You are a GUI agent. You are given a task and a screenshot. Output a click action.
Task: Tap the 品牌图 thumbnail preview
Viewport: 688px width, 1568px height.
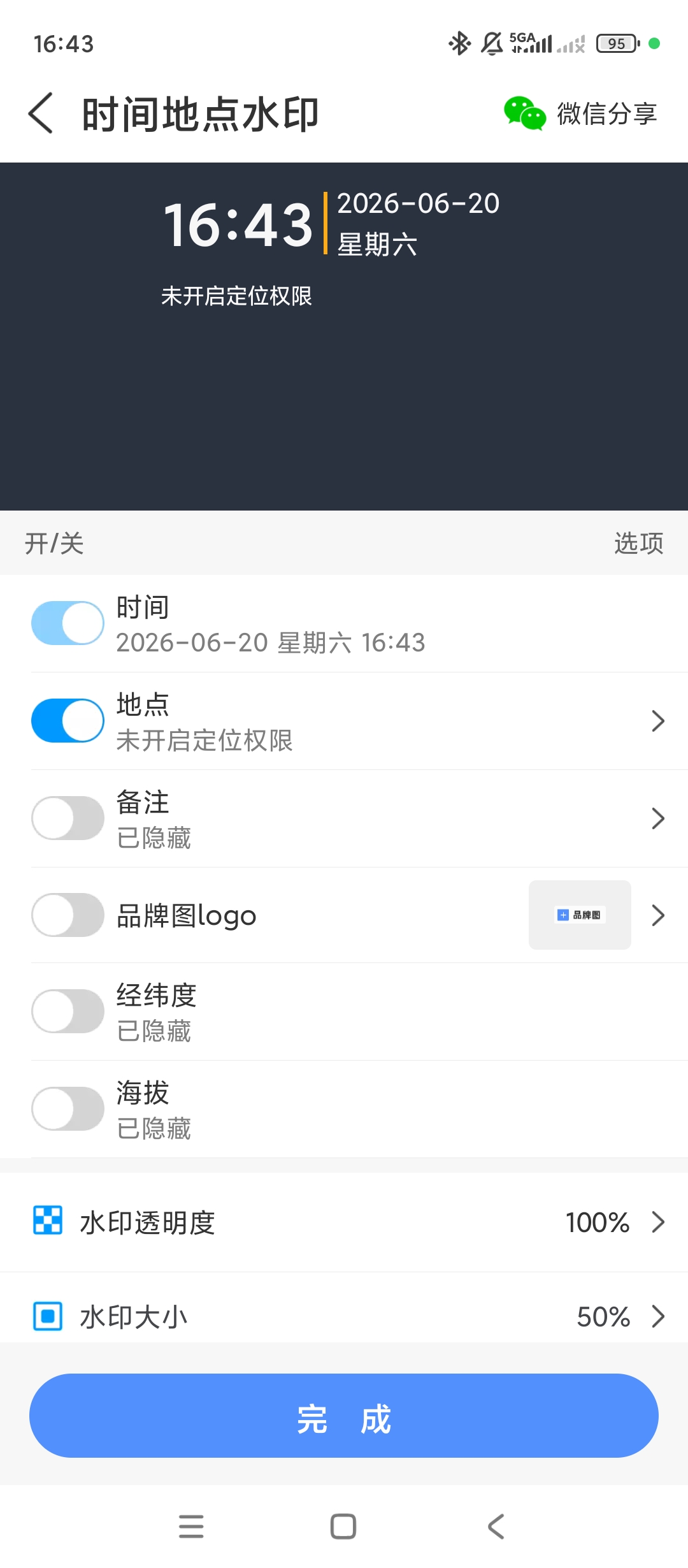(580, 915)
